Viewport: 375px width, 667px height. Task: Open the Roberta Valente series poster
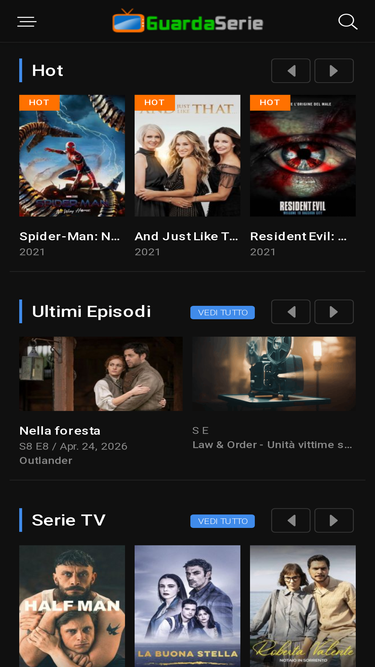pos(303,606)
